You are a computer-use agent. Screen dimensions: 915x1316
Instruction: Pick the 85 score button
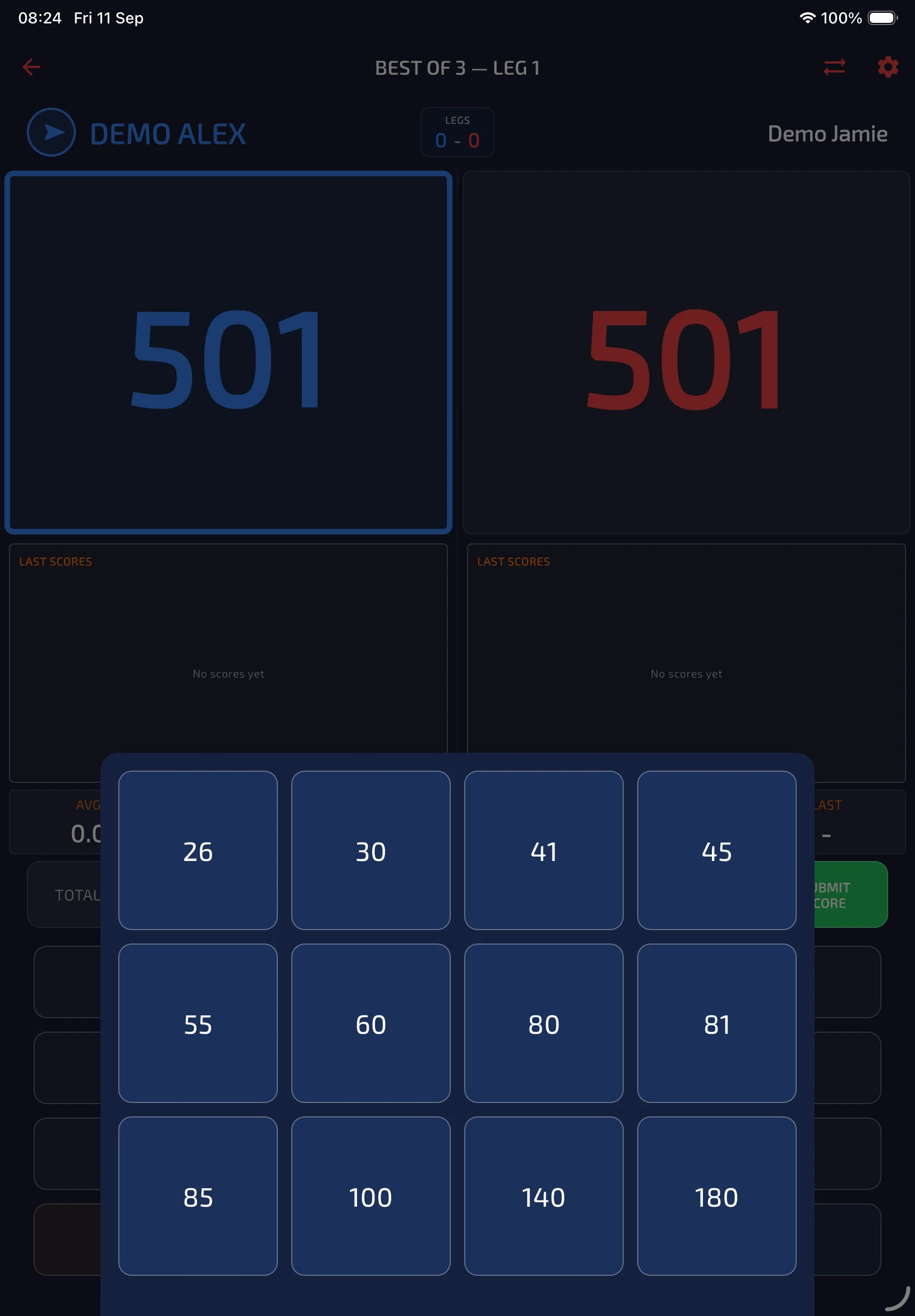pos(198,1196)
